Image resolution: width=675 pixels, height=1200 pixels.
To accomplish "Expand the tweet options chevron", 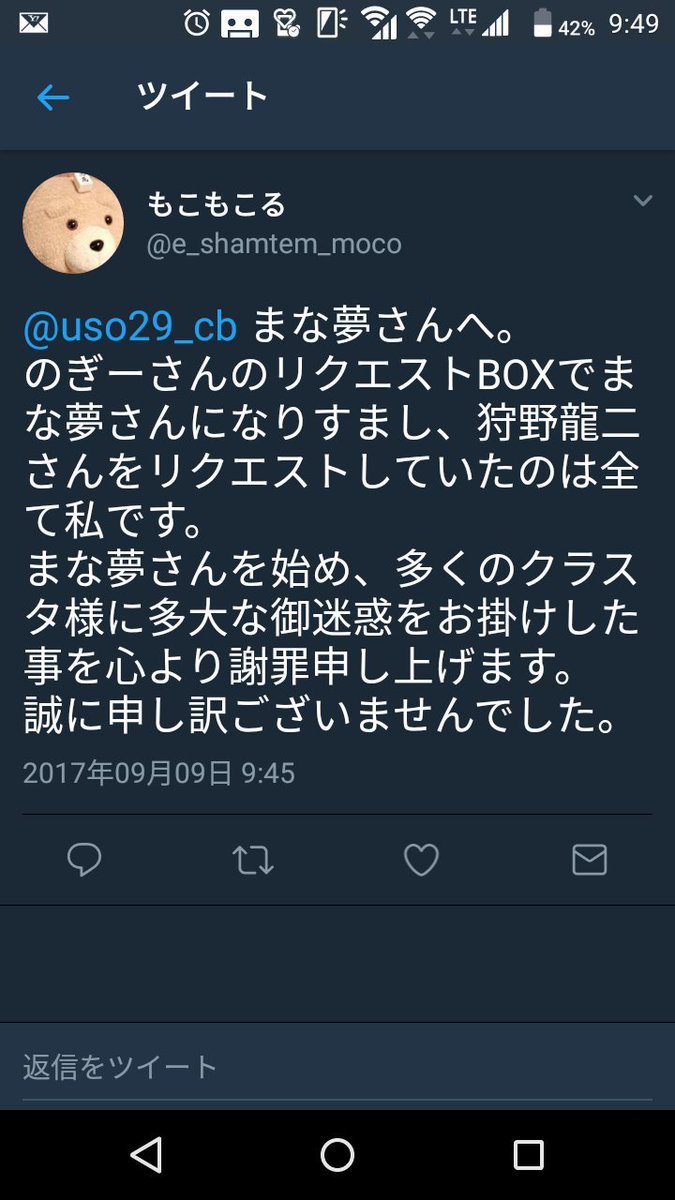I will pos(643,201).
